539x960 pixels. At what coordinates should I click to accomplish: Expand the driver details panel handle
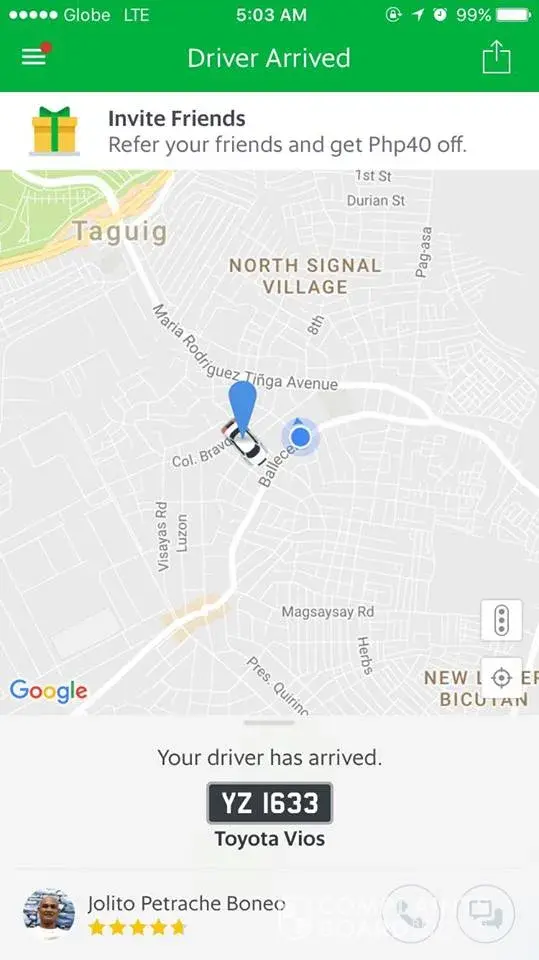pyautogui.click(x=269, y=723)
